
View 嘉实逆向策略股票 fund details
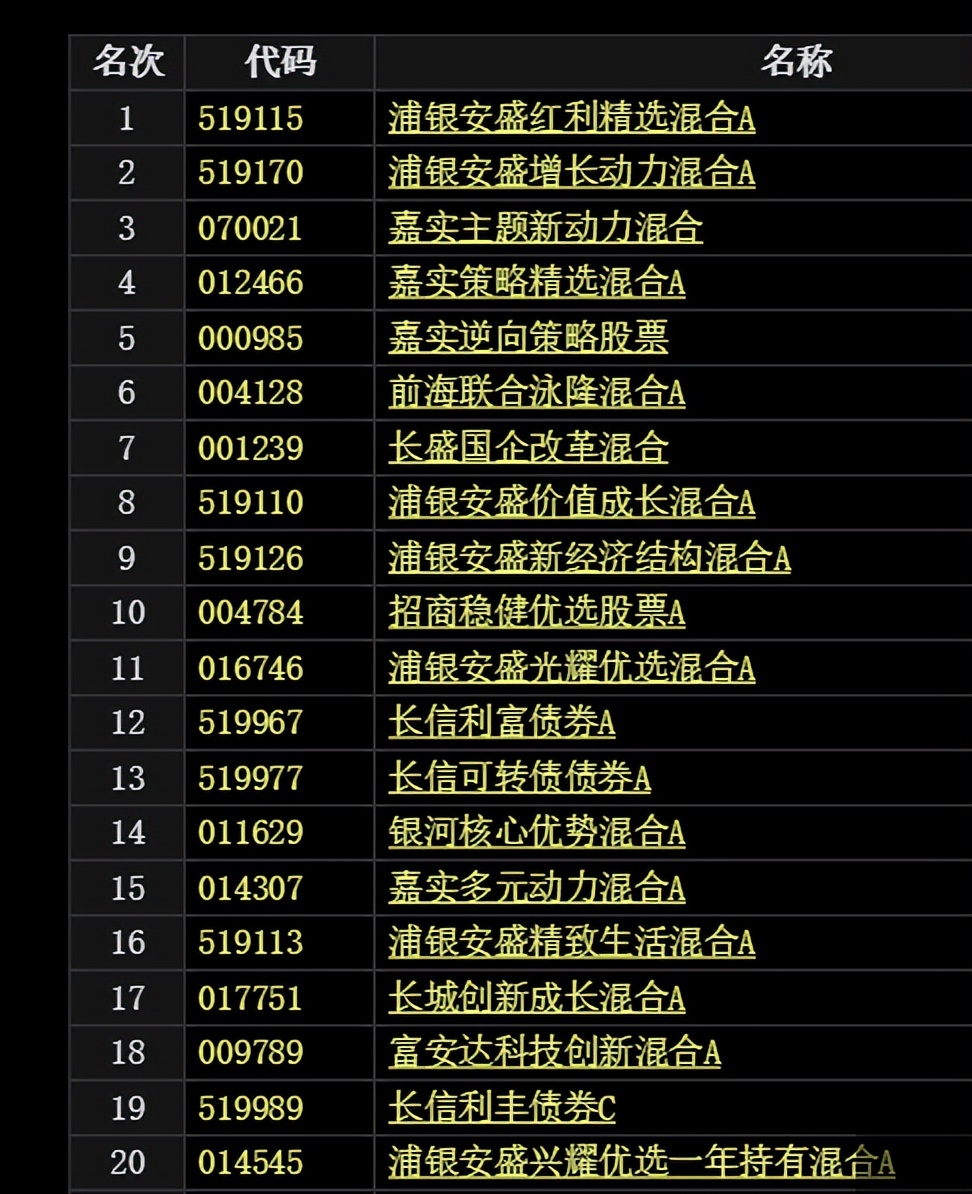(x=527, y=338)
